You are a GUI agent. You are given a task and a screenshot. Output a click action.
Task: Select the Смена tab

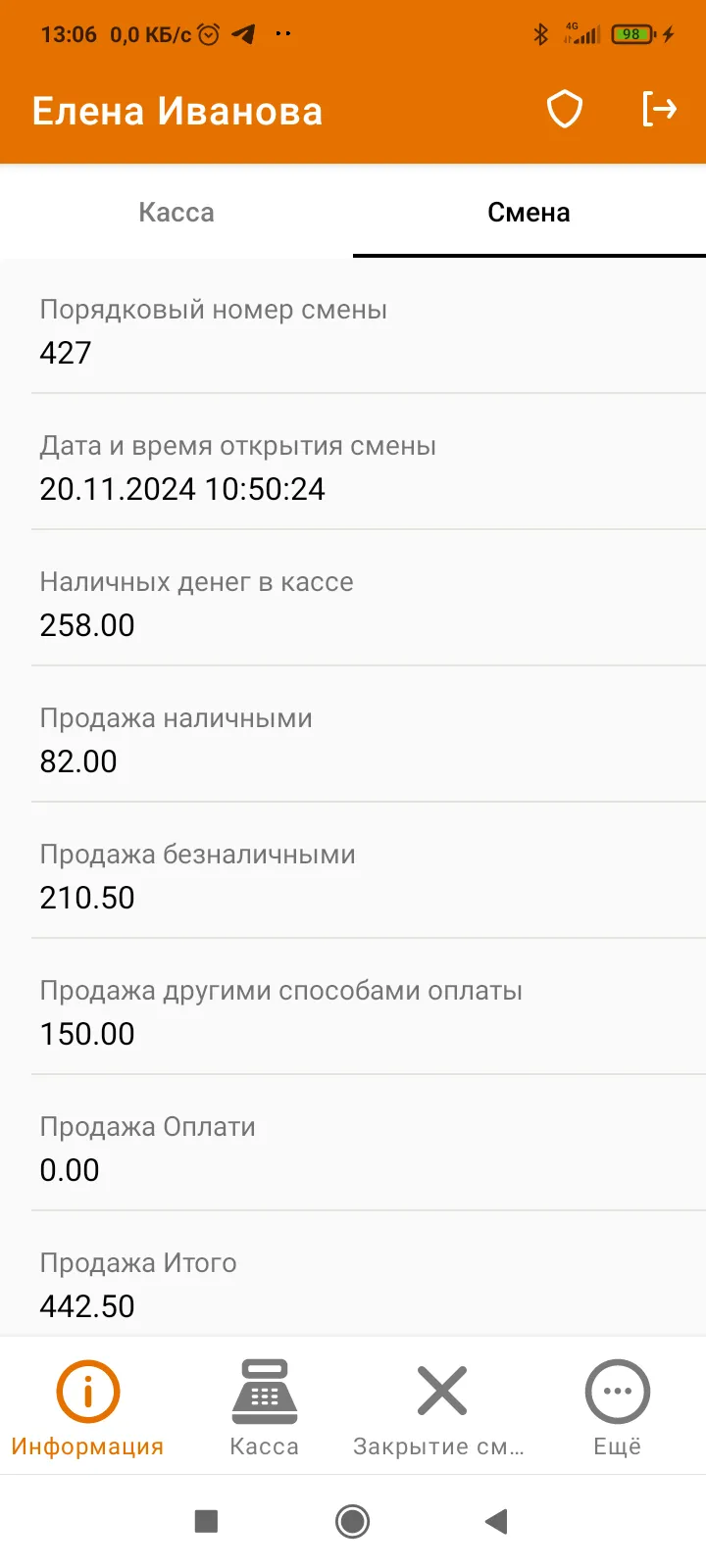pos(529,212)
